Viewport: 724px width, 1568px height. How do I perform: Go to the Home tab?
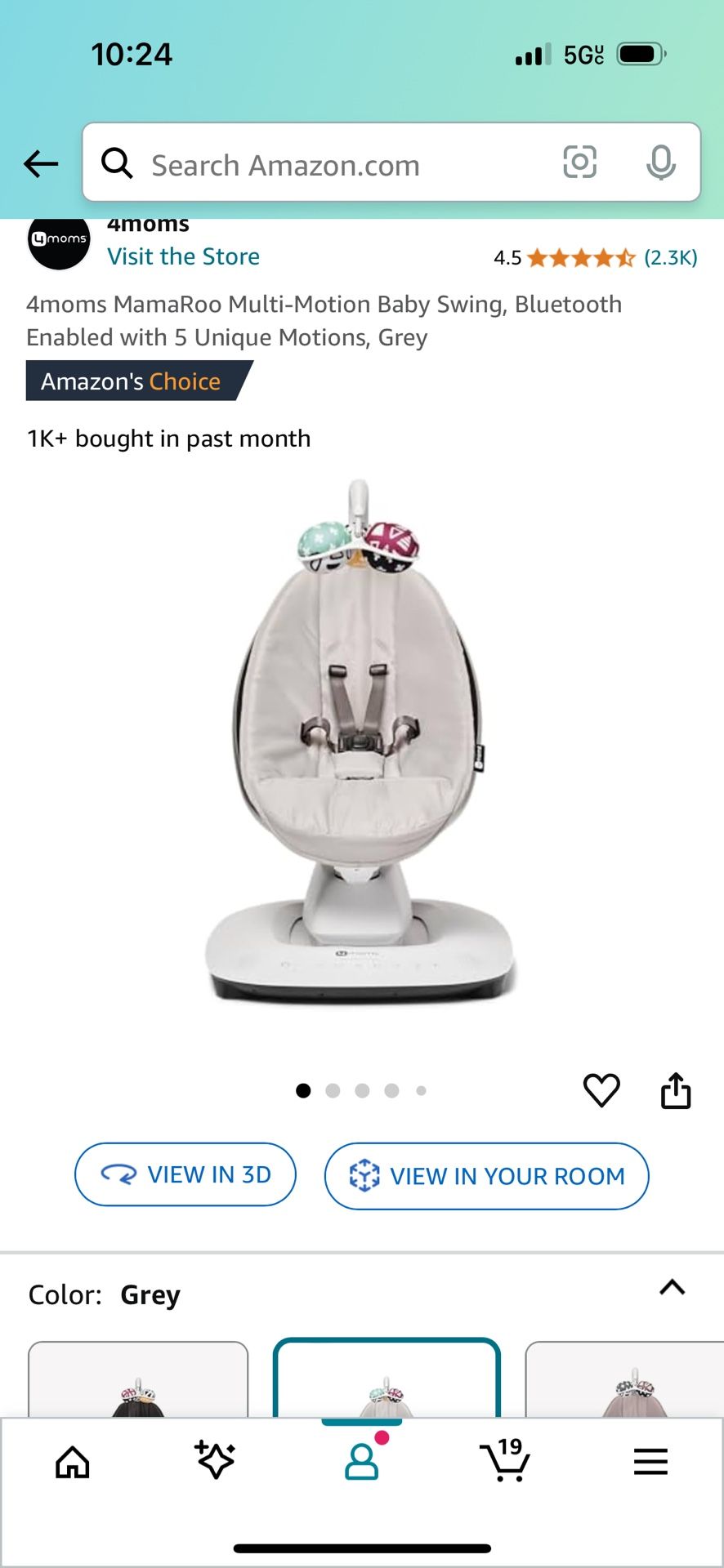[x=73, y=1462]
